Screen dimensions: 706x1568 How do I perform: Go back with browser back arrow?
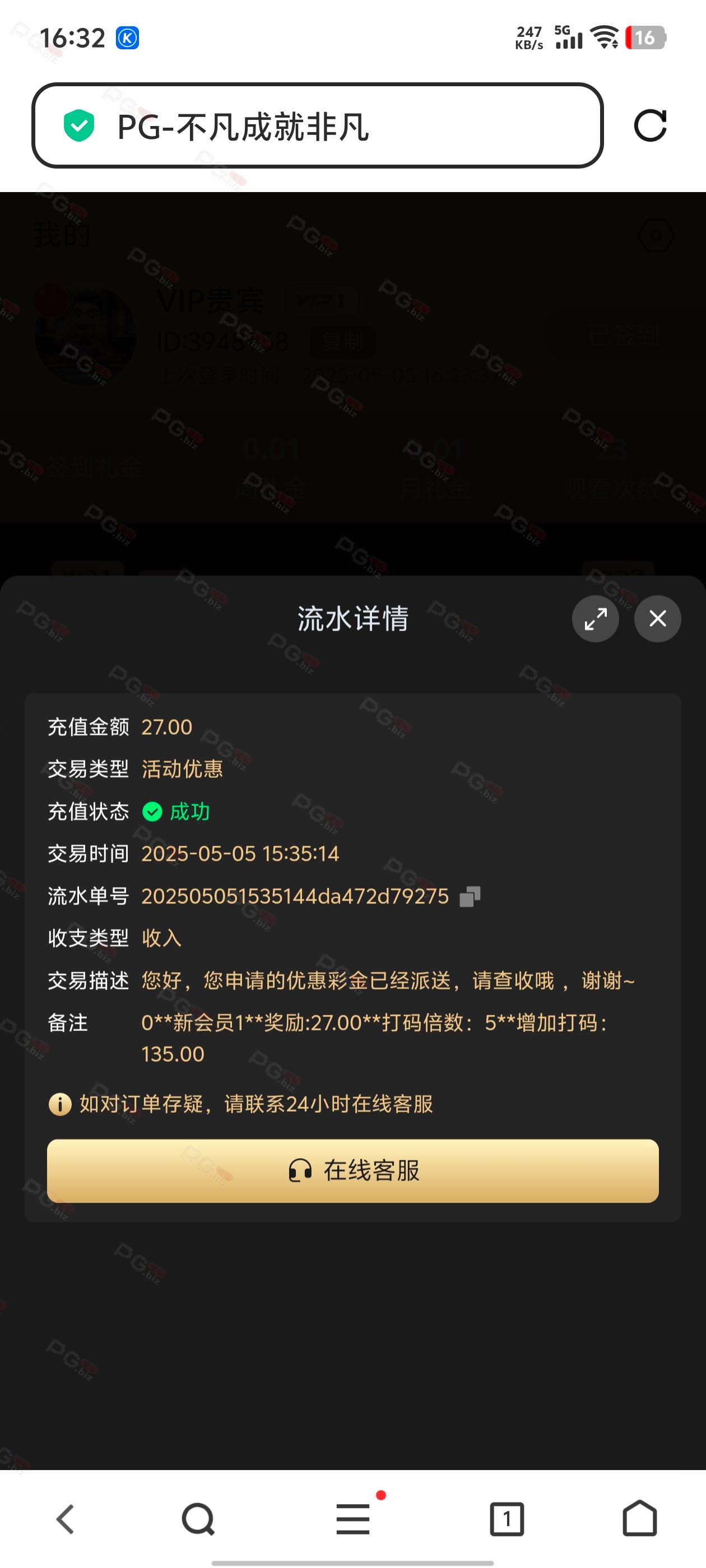click(65, 1519)
